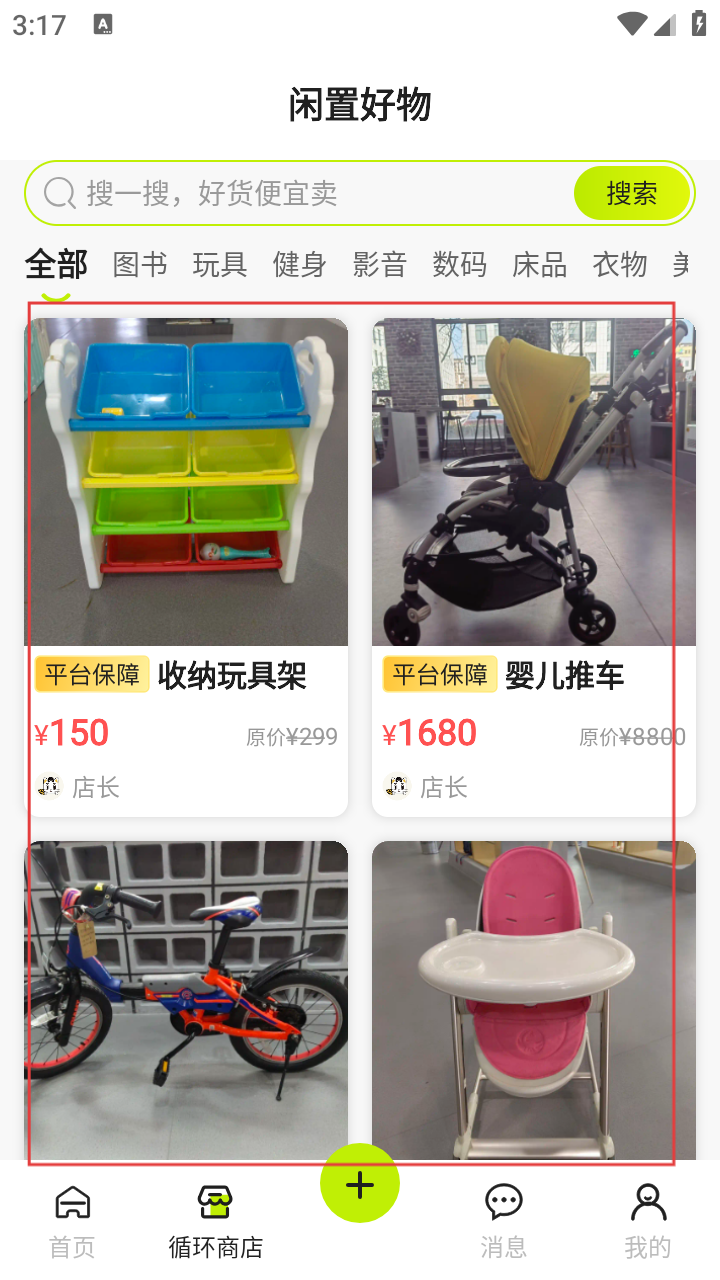Switch to the 我的 tab
Image resolution: width=720 pixels, height=1280 pixels.
pyautogui.click(x=648, y=1220)
